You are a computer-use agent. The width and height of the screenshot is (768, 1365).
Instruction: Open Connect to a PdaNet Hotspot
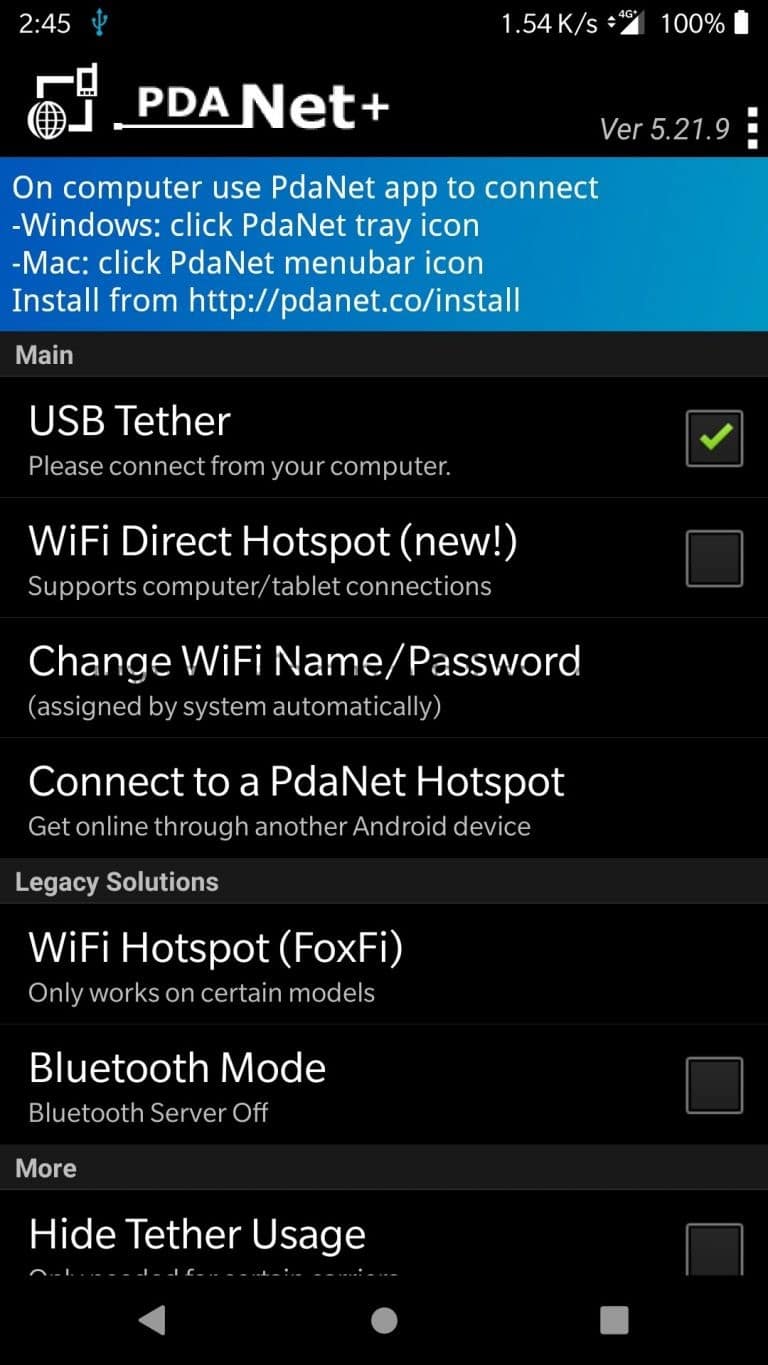[296, 798]
